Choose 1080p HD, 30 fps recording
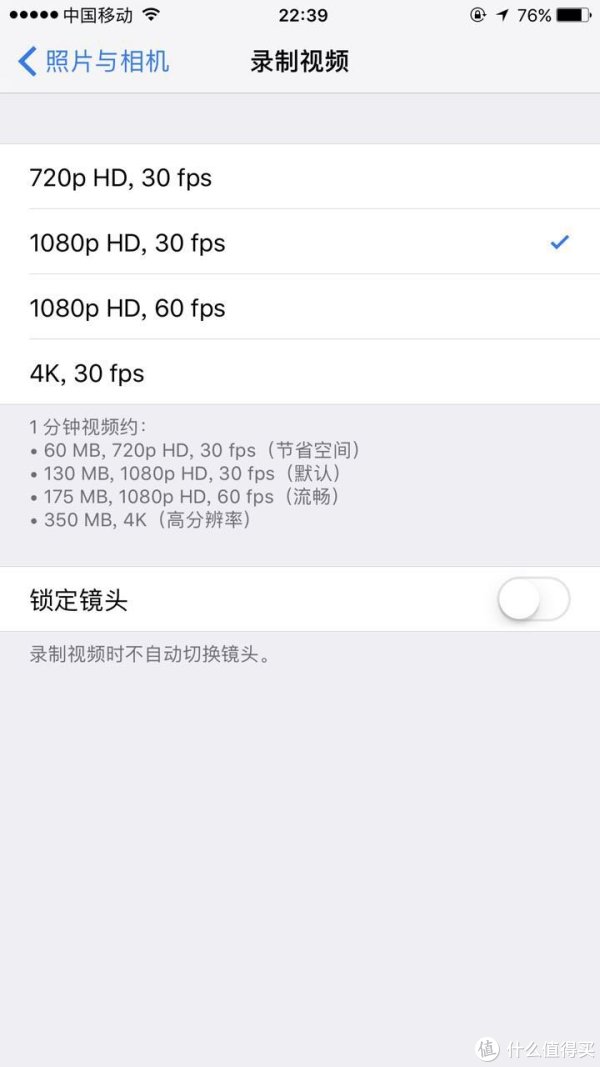Screen dimensions: 600x1067 [x=300, y=242]
